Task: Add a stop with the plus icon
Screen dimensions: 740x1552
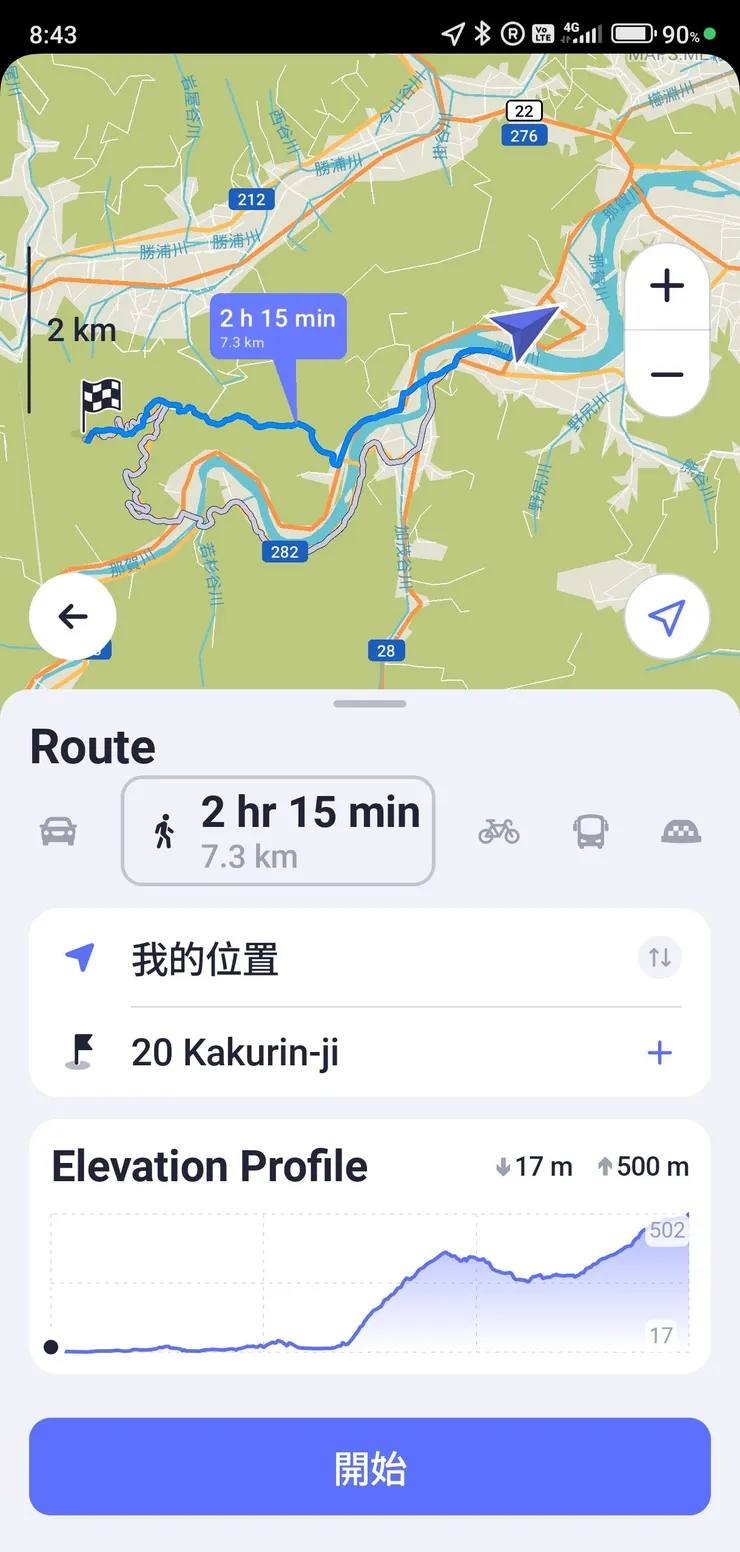Action: [x=659, y=1053]
